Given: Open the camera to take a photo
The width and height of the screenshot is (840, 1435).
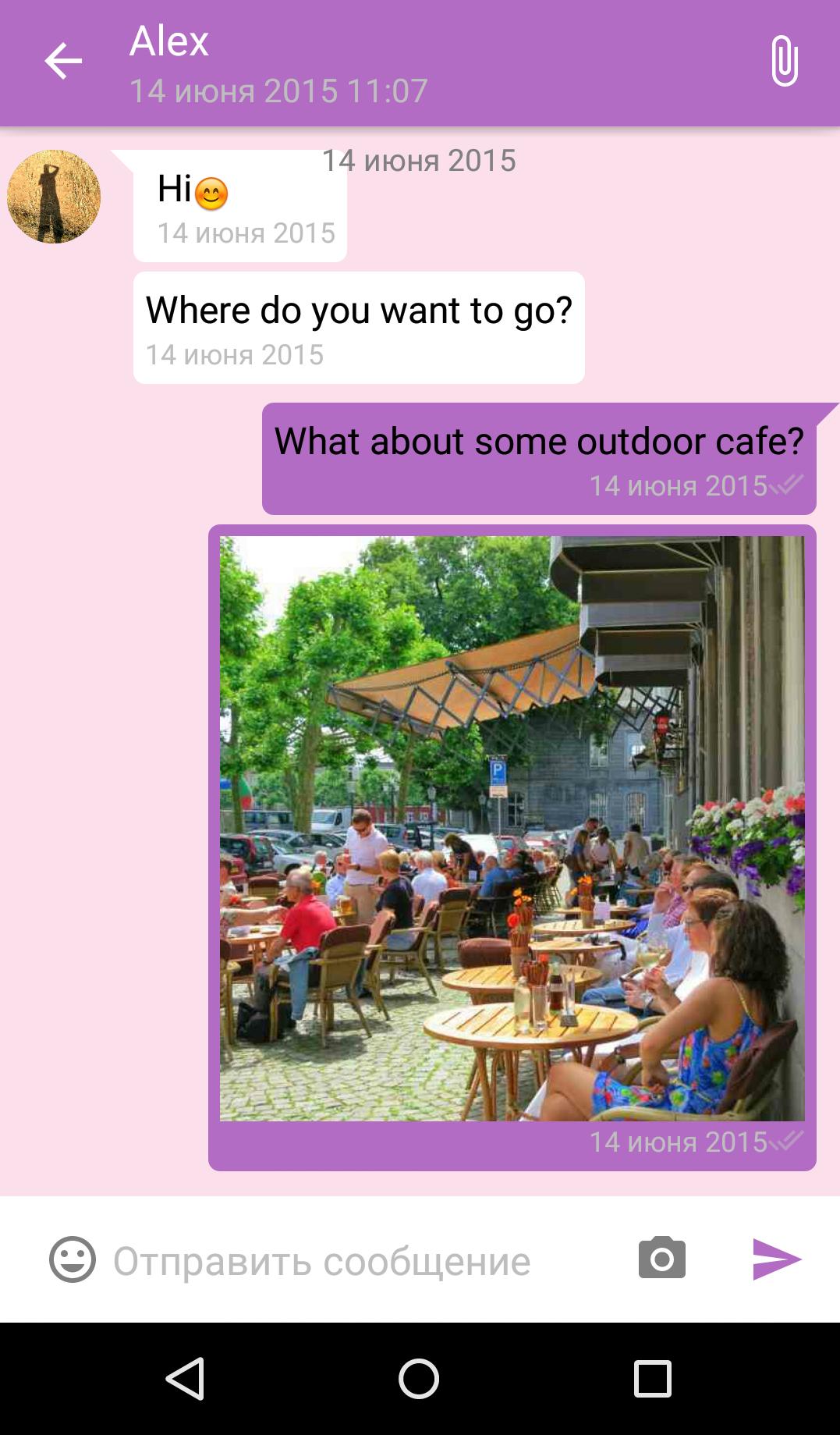Looking at the screenshot, I should coord(661,1259).
